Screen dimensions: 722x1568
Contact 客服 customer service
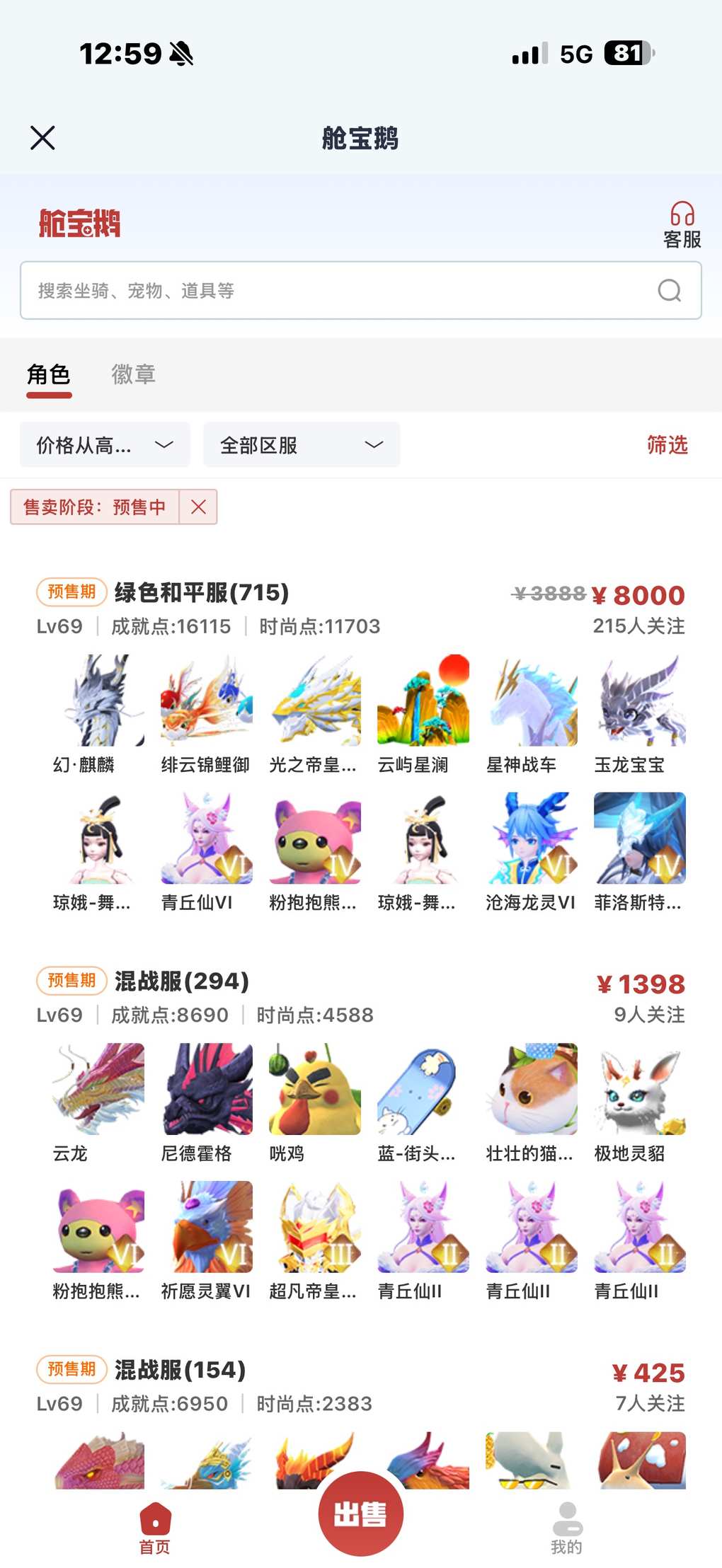[682, 225]
